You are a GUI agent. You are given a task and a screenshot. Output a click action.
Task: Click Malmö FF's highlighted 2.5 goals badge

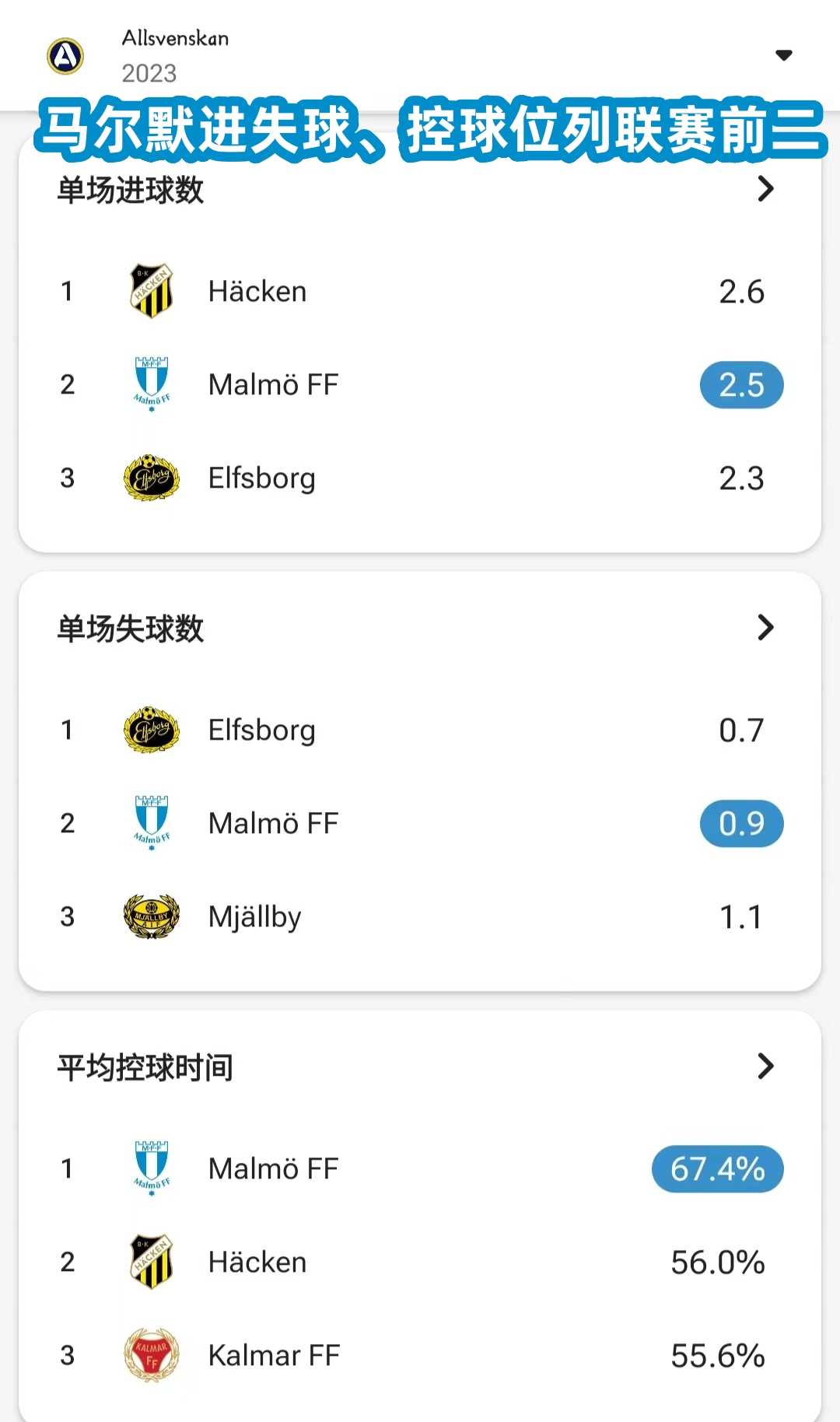741,384
